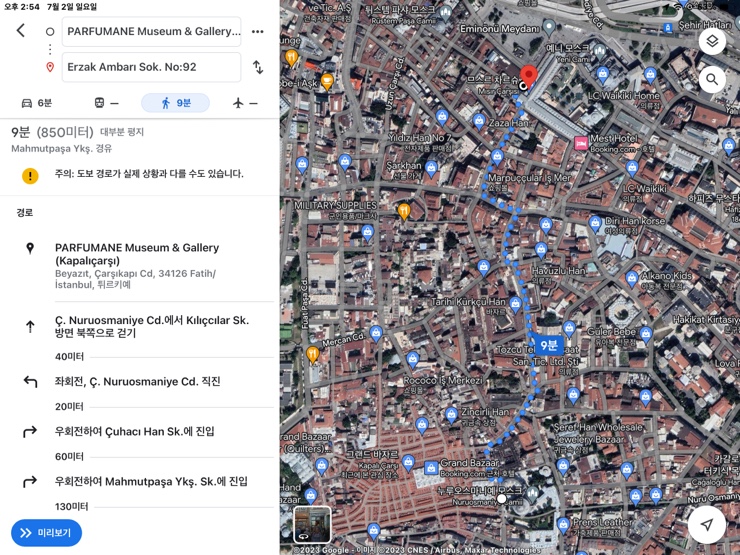Image resolution: width=740 pixels, height=555 pixels.
Task: Open the route overflow menu
Action: (x=258, y=31)
